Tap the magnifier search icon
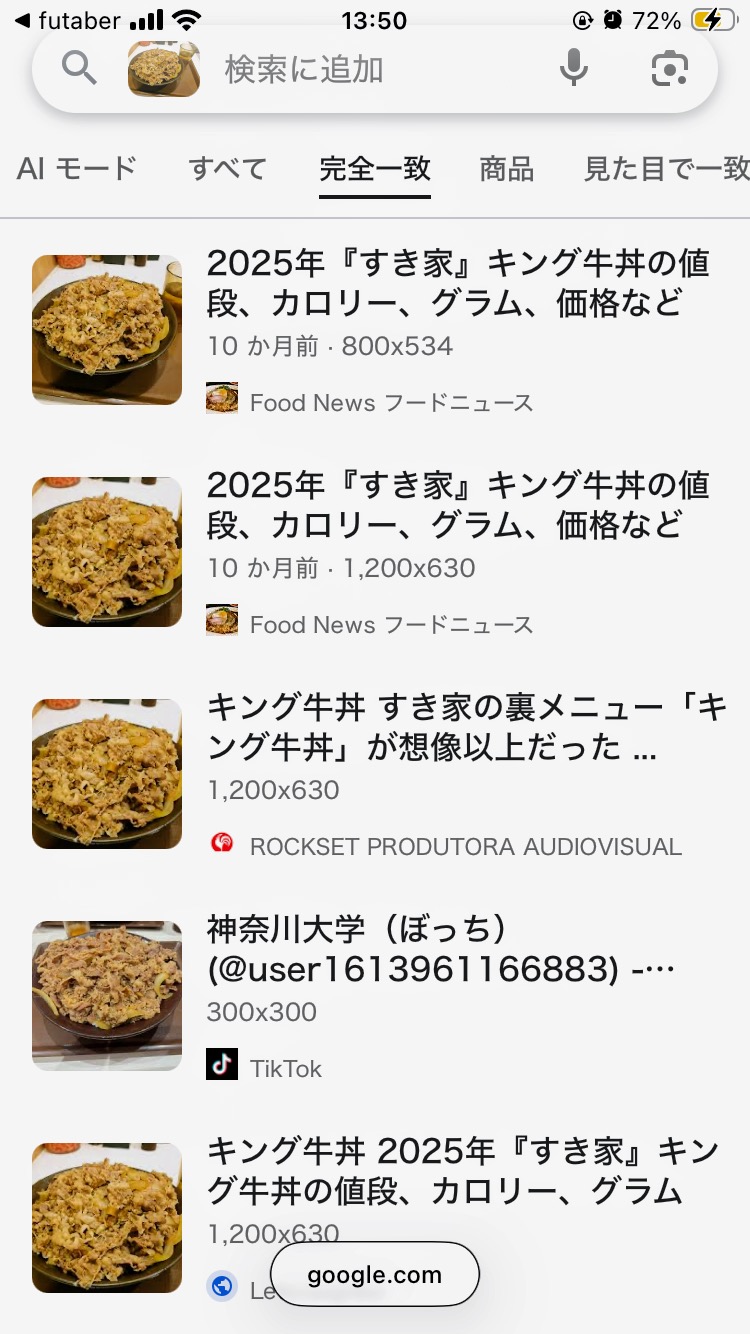The height and width of the screenshot is (1334, 750). coord(79,69)
